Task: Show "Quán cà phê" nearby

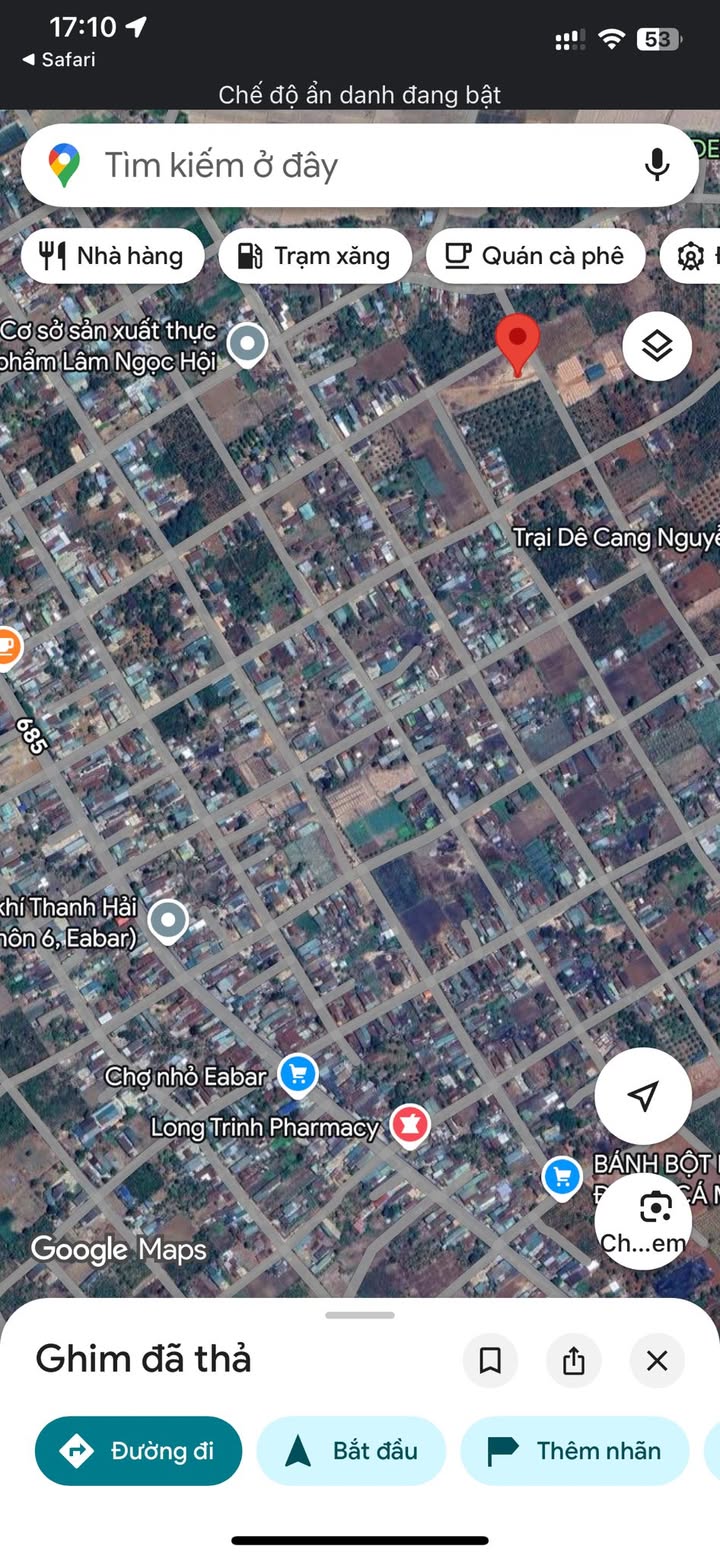Action: (535, 256)
